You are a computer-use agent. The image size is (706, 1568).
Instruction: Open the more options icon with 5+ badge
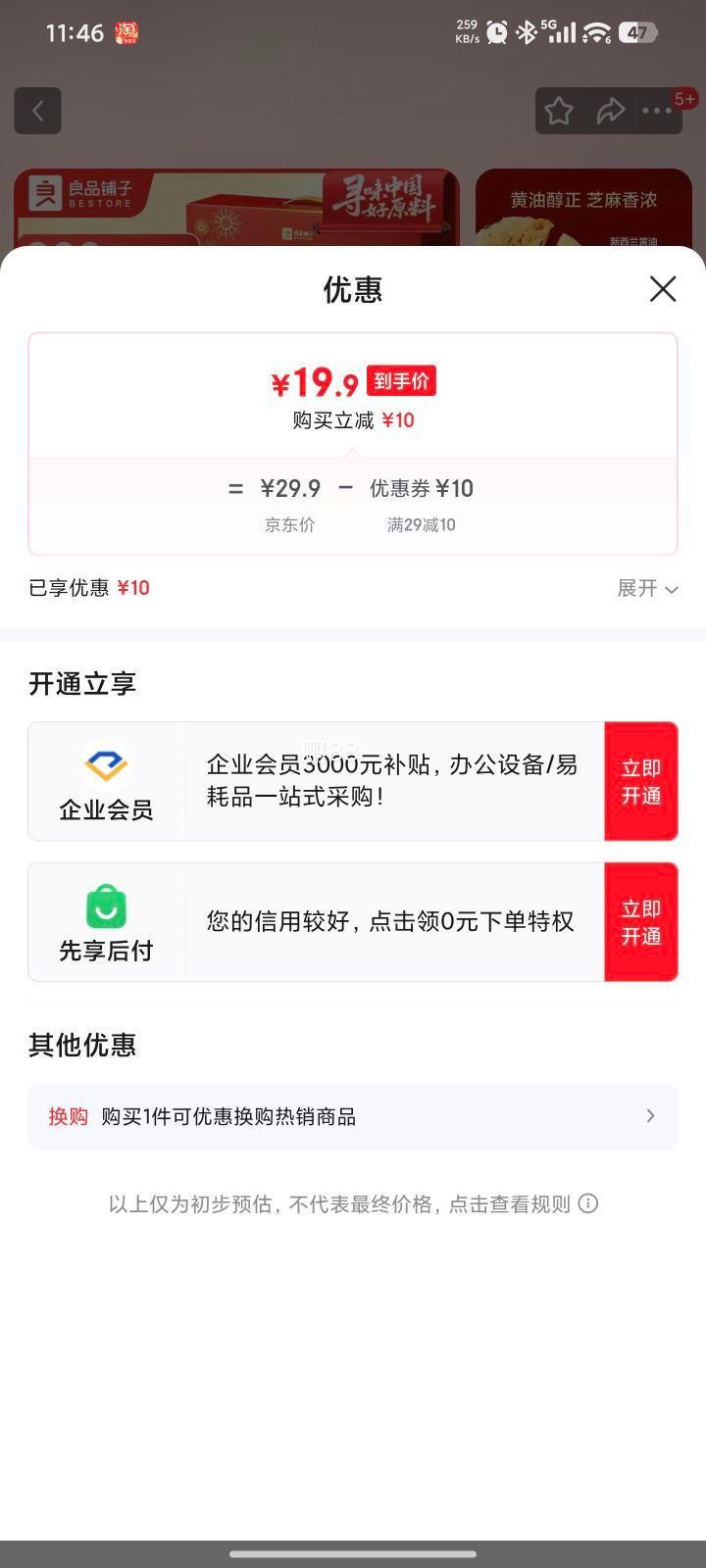click(x=658, y=111)
